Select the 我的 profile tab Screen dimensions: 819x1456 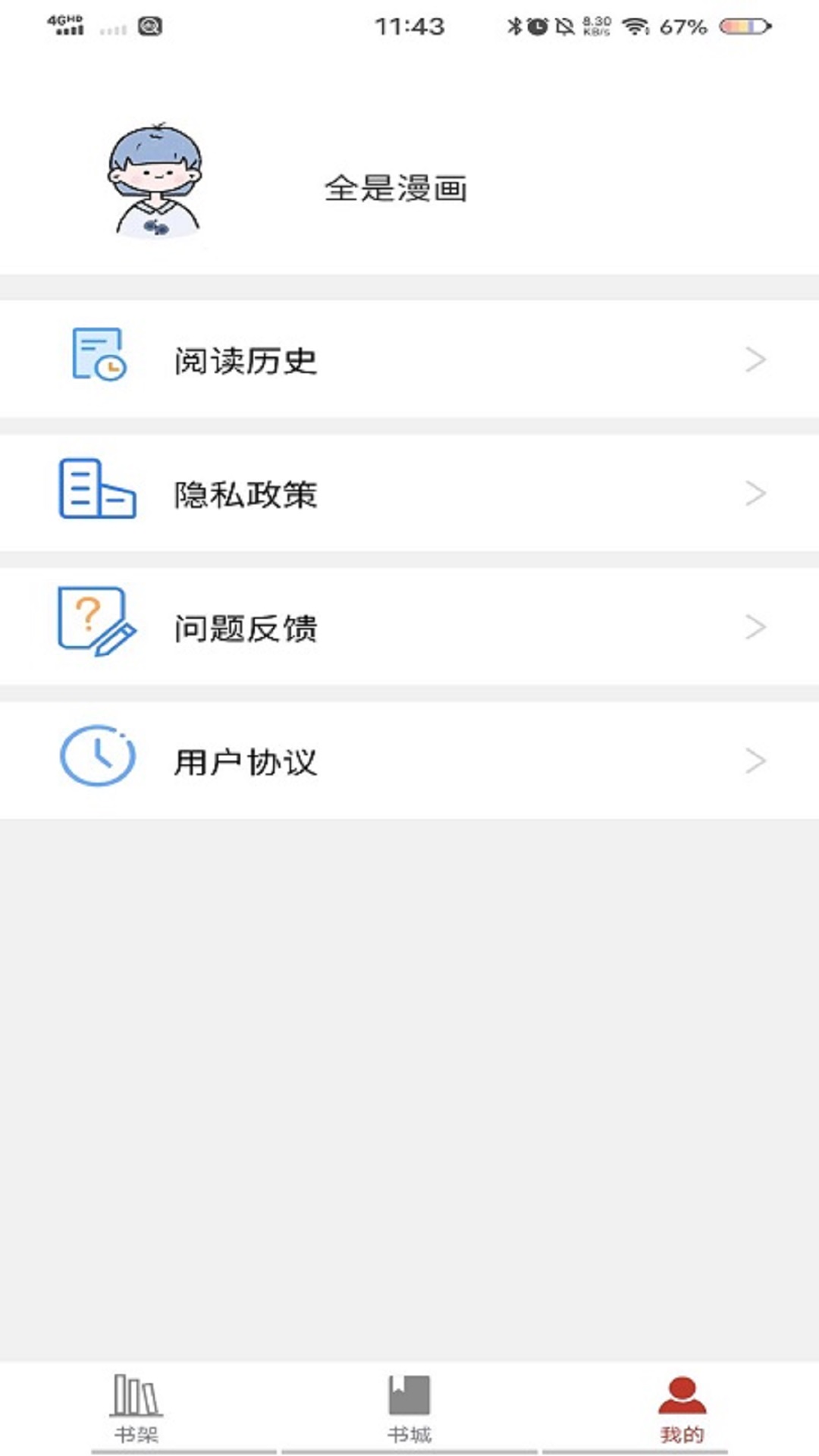682,1408
